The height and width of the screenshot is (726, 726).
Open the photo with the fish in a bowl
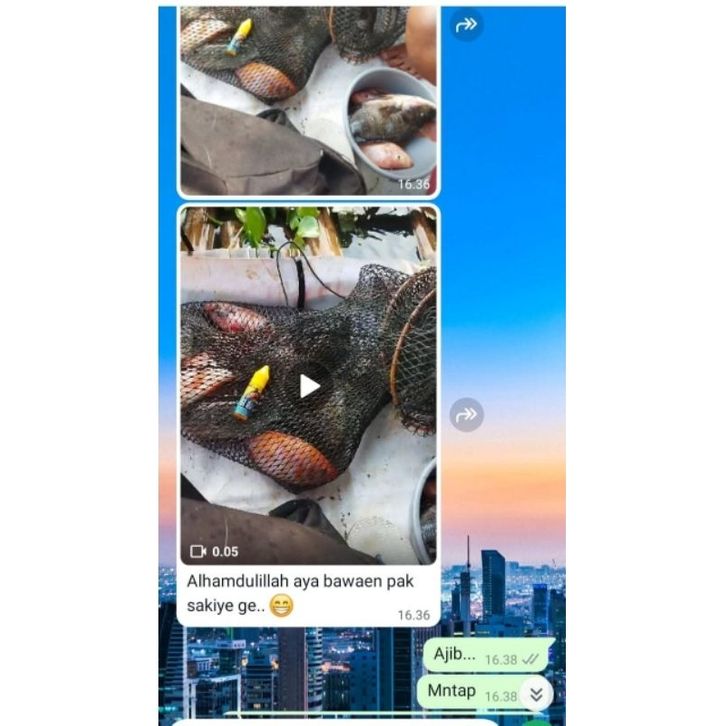(x=308, y=100)
